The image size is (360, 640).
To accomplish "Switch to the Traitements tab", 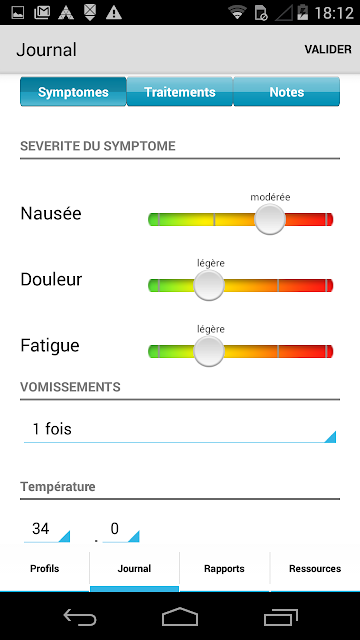I will (180, 92).
